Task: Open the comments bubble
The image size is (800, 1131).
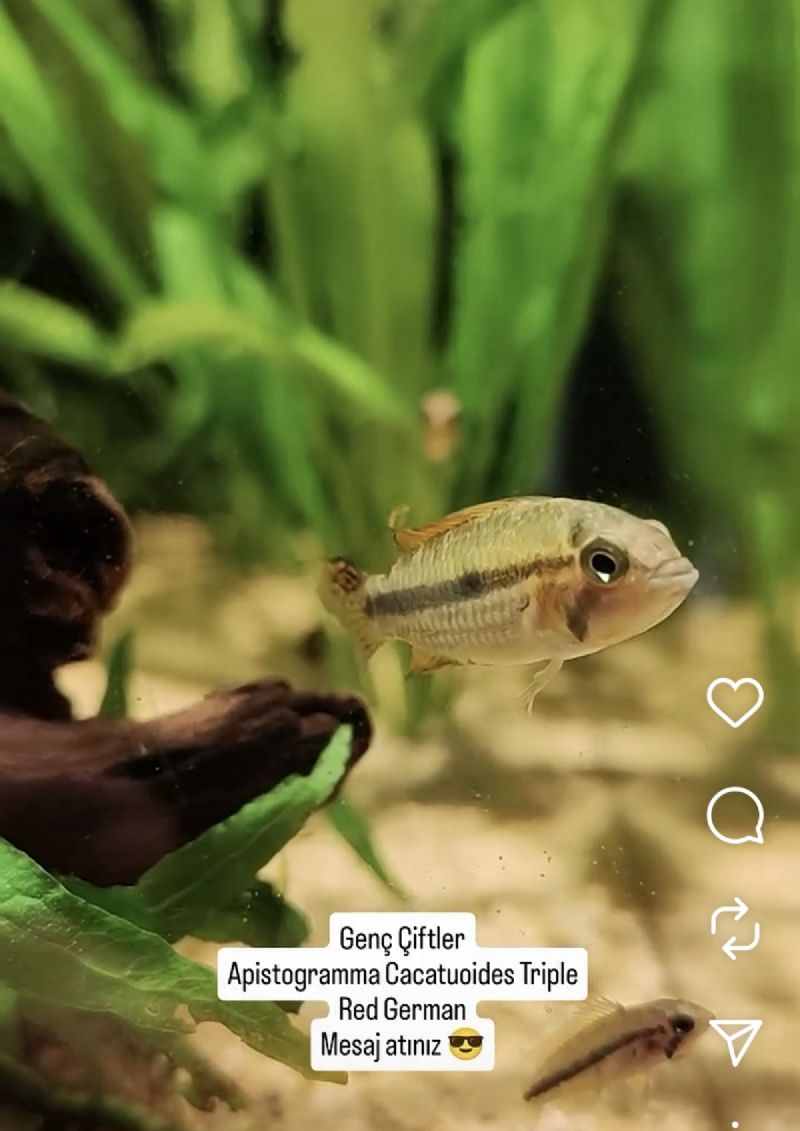Action: tap(735, 815)
